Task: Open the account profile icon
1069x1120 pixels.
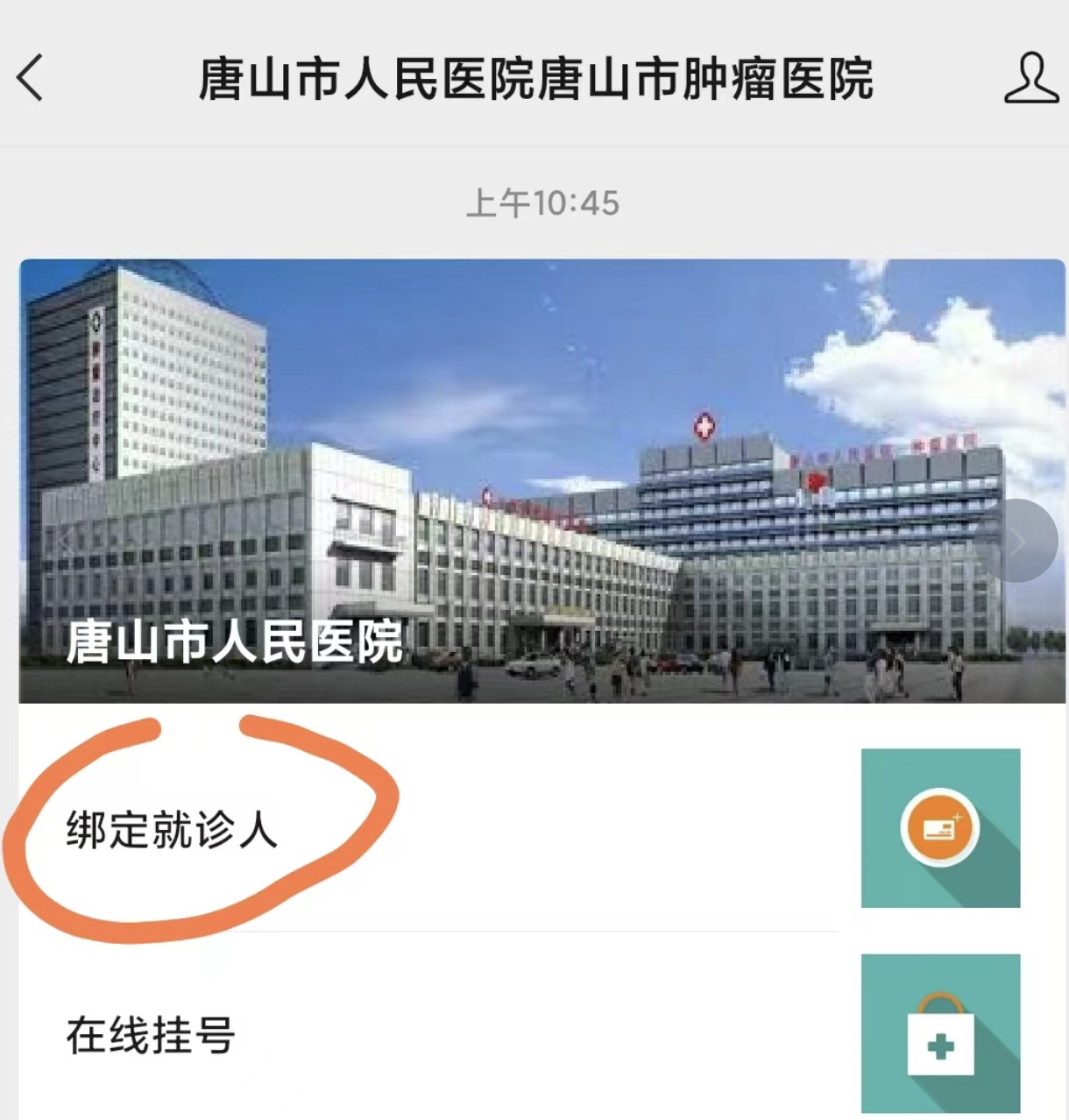Action: [1030, 78]
